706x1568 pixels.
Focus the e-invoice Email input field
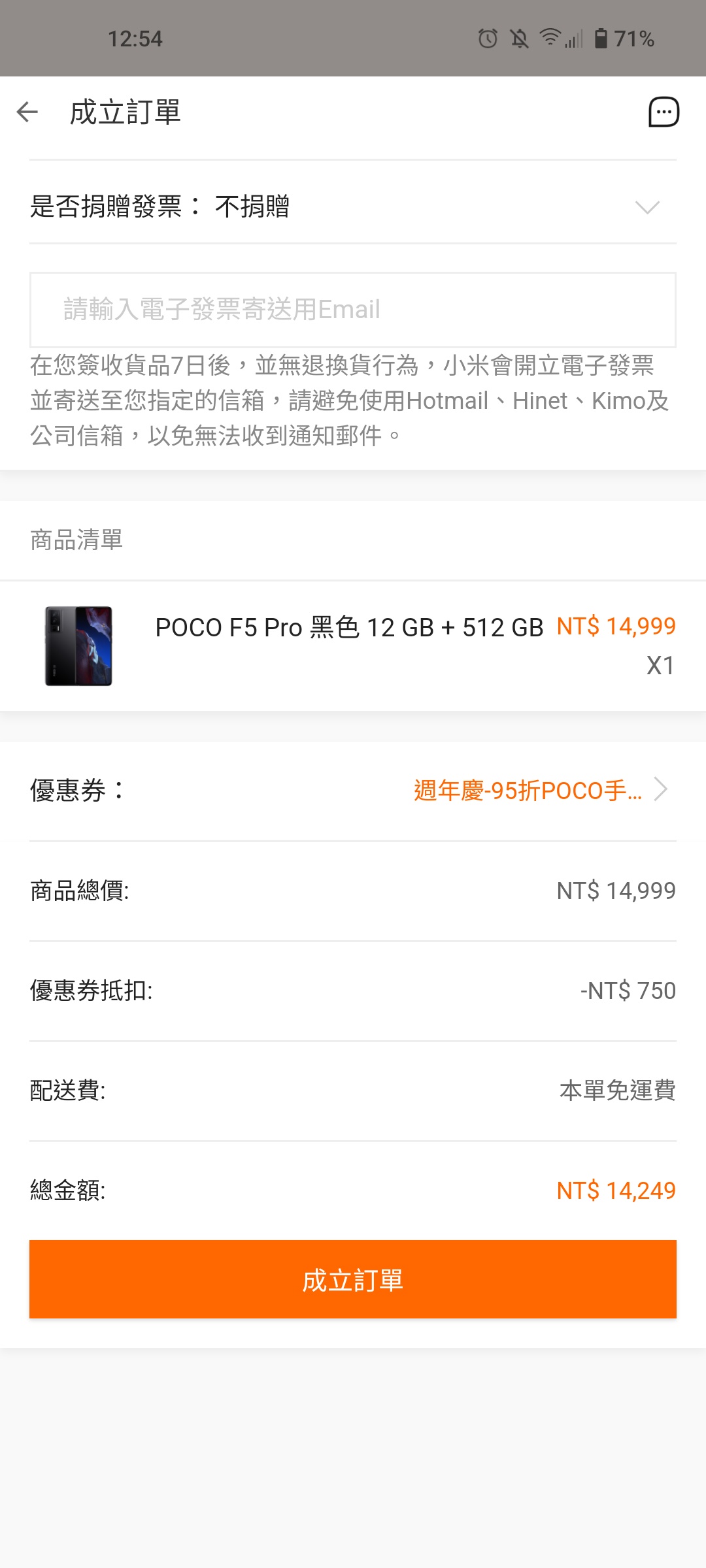pyautogui.click(x=353, y=310)
